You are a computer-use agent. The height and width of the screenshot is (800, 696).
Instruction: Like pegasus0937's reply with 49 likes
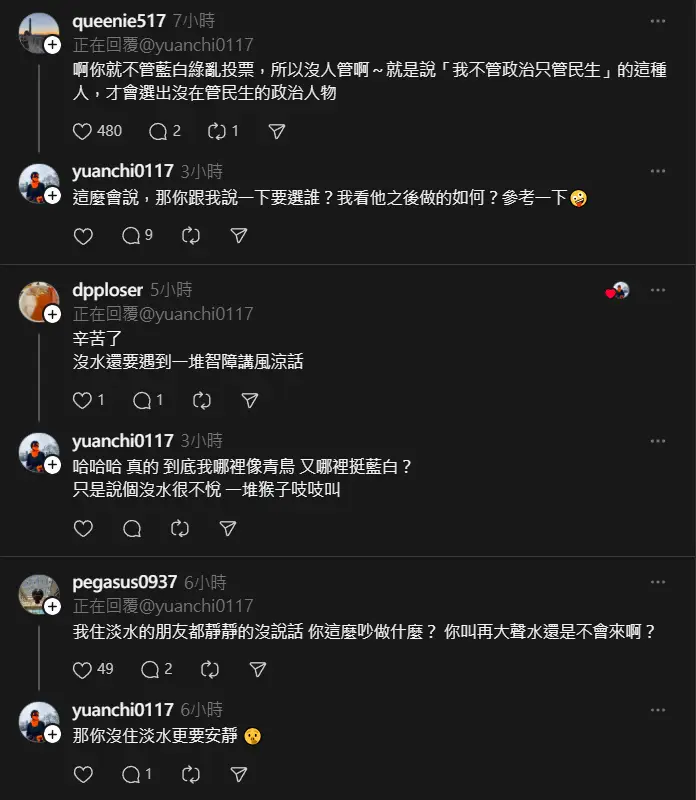click(84, 669)
